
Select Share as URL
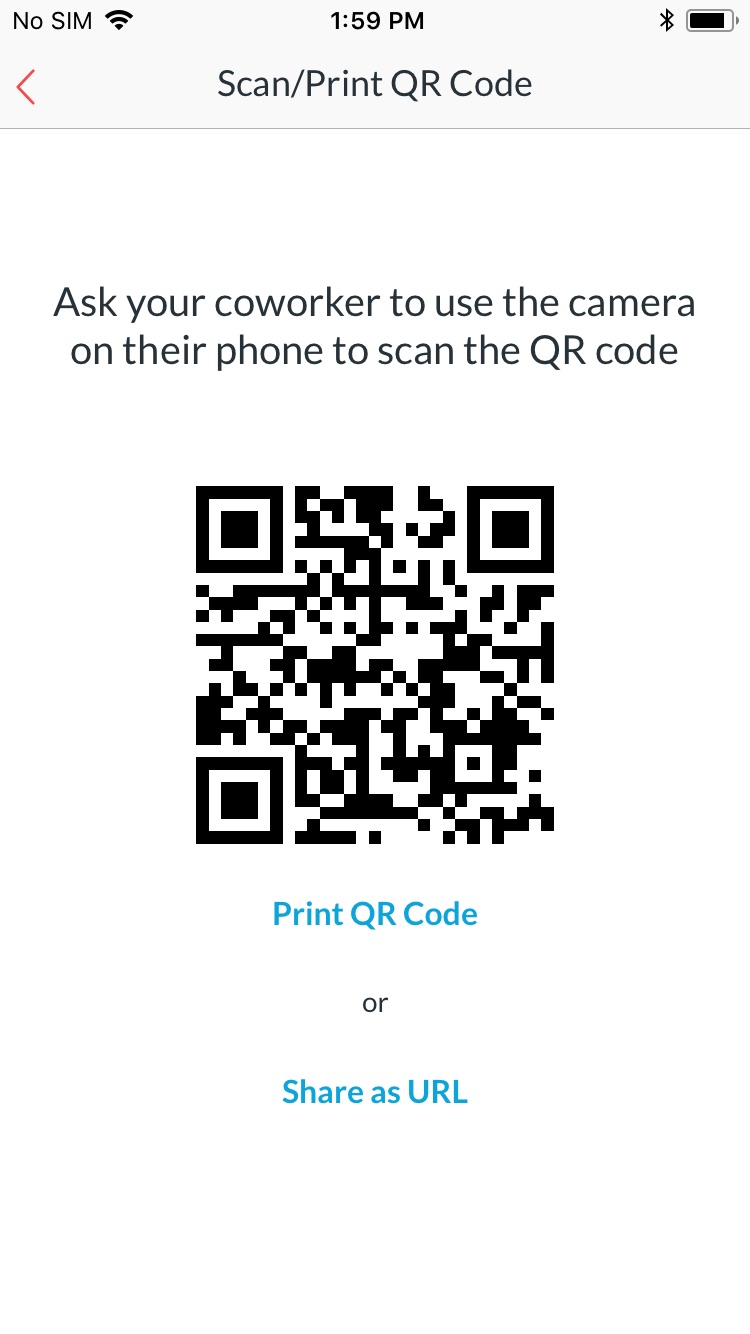coord(375,1091)
